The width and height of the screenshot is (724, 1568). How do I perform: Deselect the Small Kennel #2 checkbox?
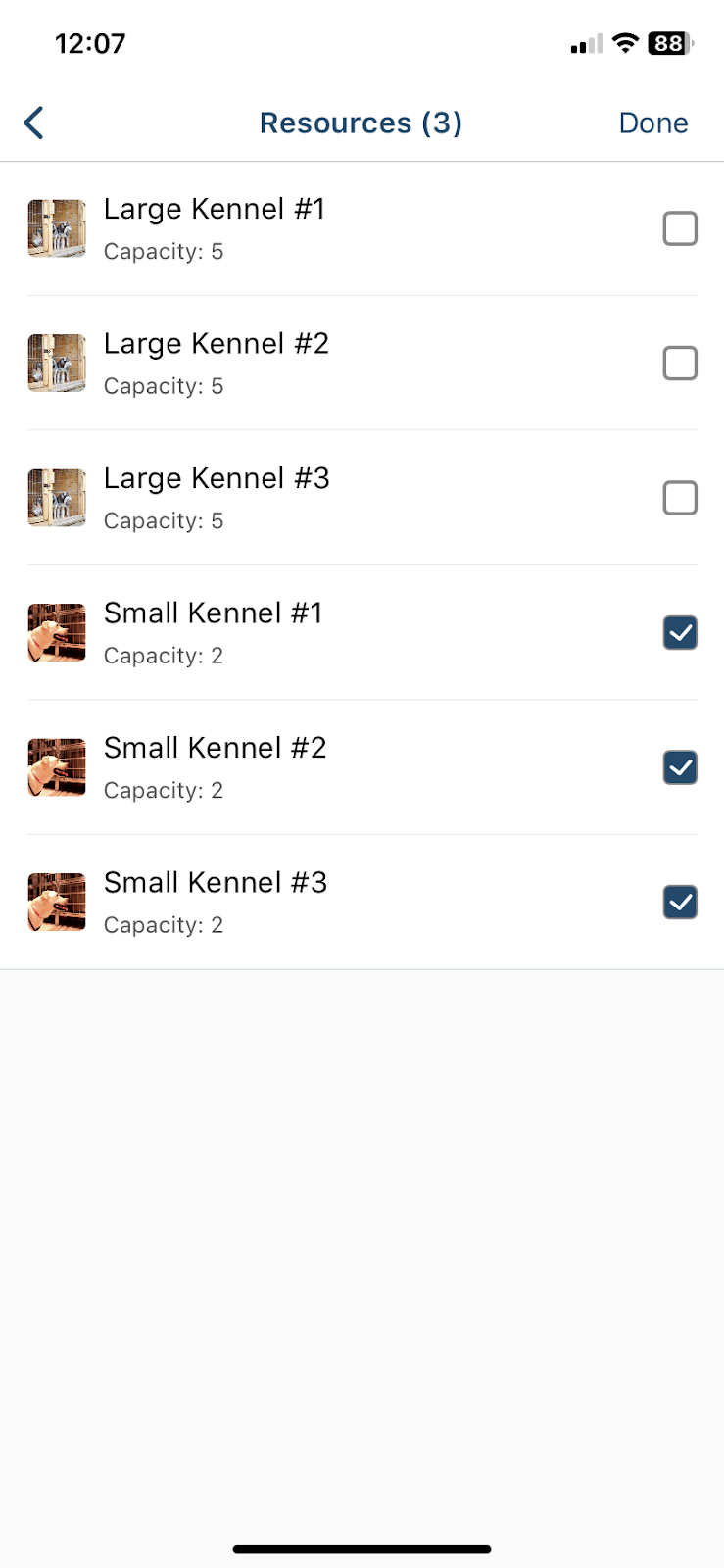pos(680,767)
